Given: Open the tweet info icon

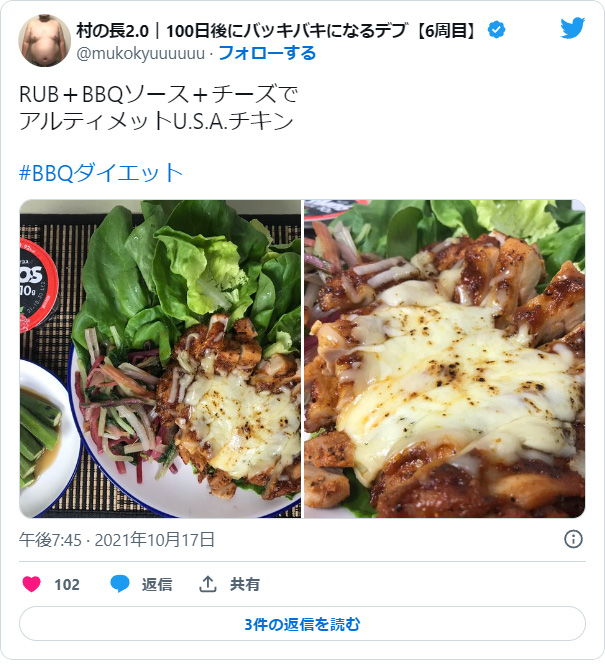Looking at the screenshot, I should 573,539.
